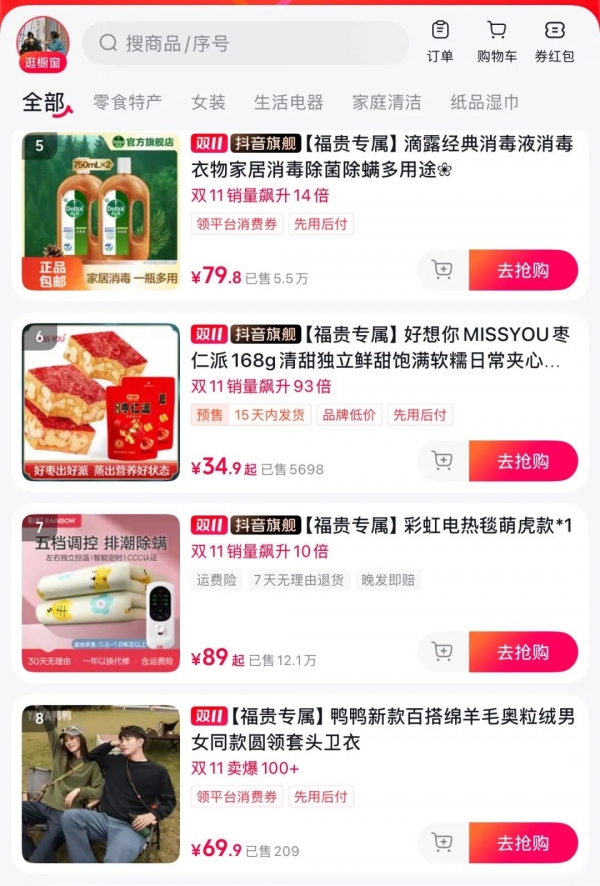Screen dimensions: 600x886
Task: Add 好想你枣仁派 to cart
Action: click(442, 461)
